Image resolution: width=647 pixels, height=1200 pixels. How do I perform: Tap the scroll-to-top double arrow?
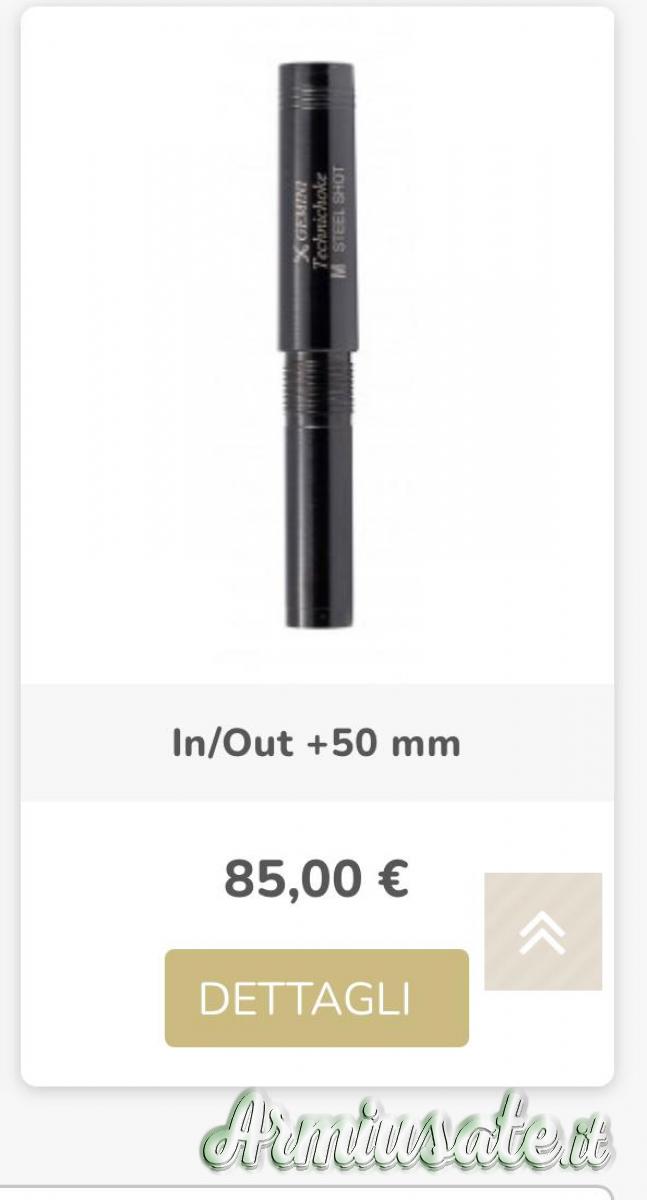tap(543, 932)
